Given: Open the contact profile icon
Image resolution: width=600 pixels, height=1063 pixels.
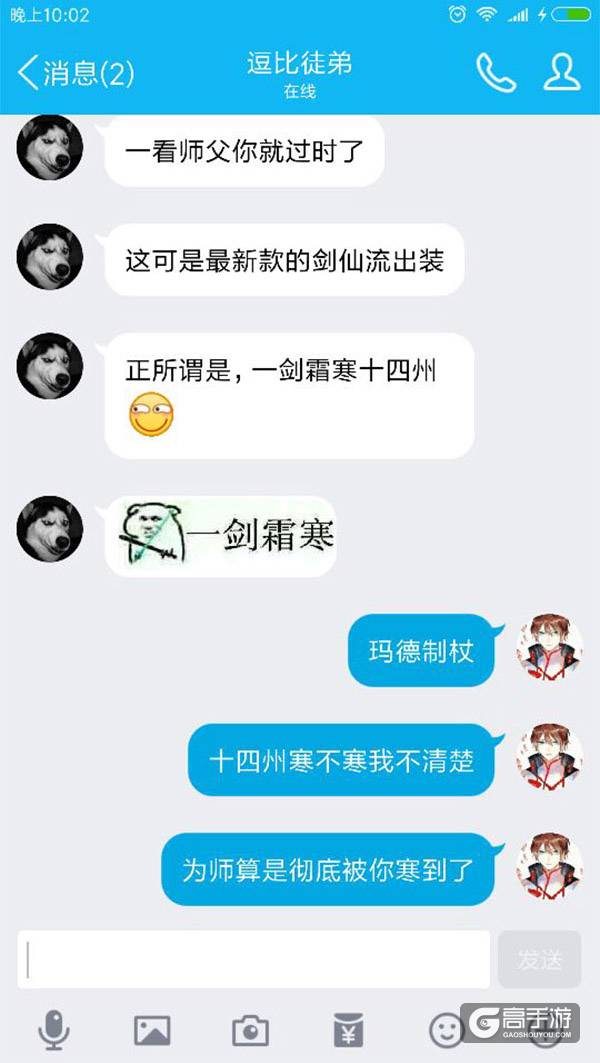Looking at the screenshot, I should tap(561, 73).
